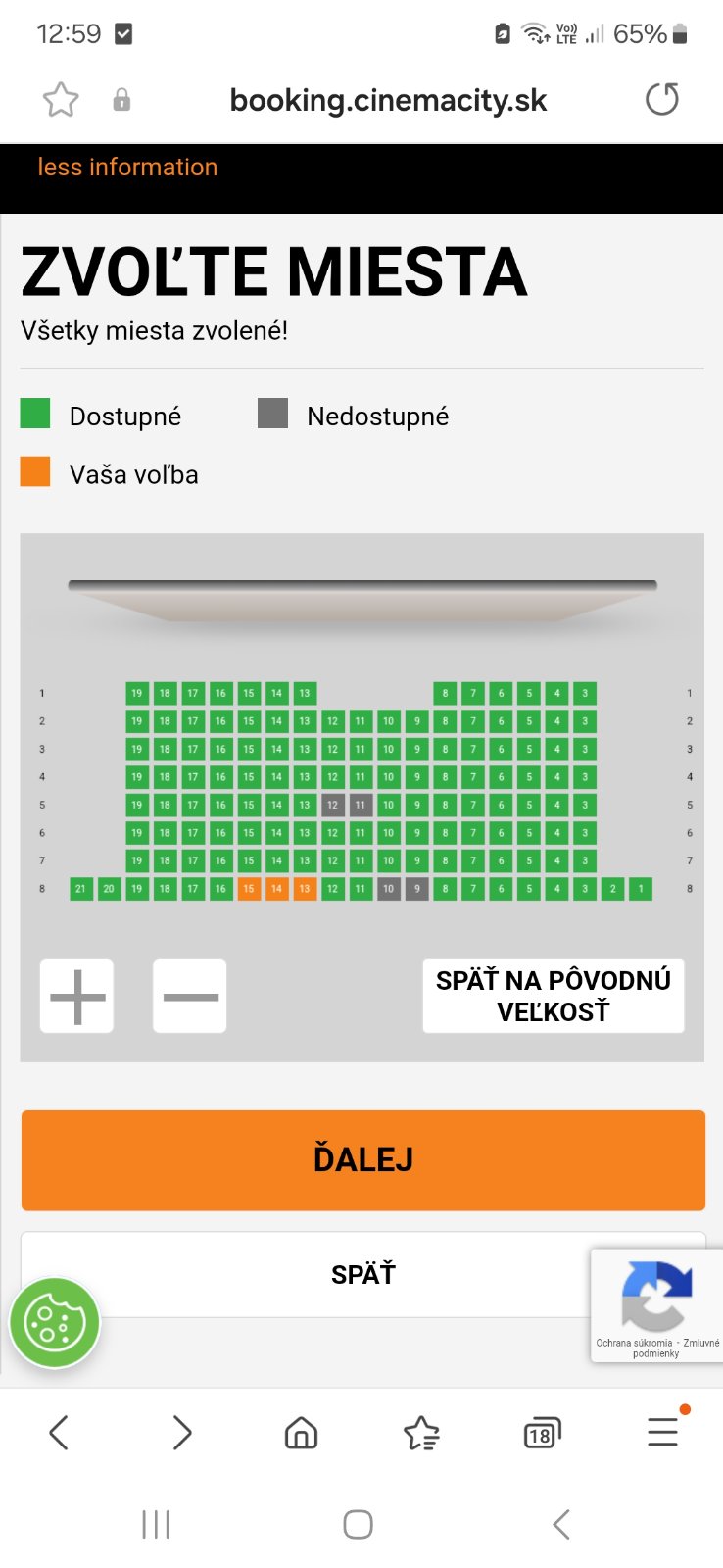Deselect orange seat 13 in row 8

pos(305,889)
